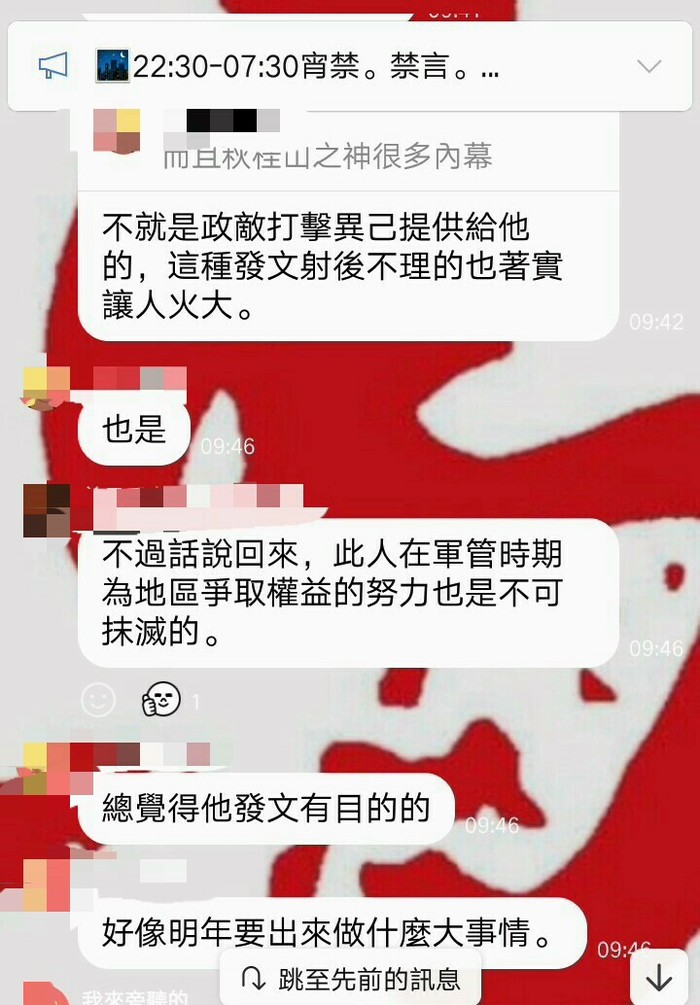Open avatar of sender of 也是
Image resolution: width=700 pixels, height=1005 pixels.
(x=46, y=388)
